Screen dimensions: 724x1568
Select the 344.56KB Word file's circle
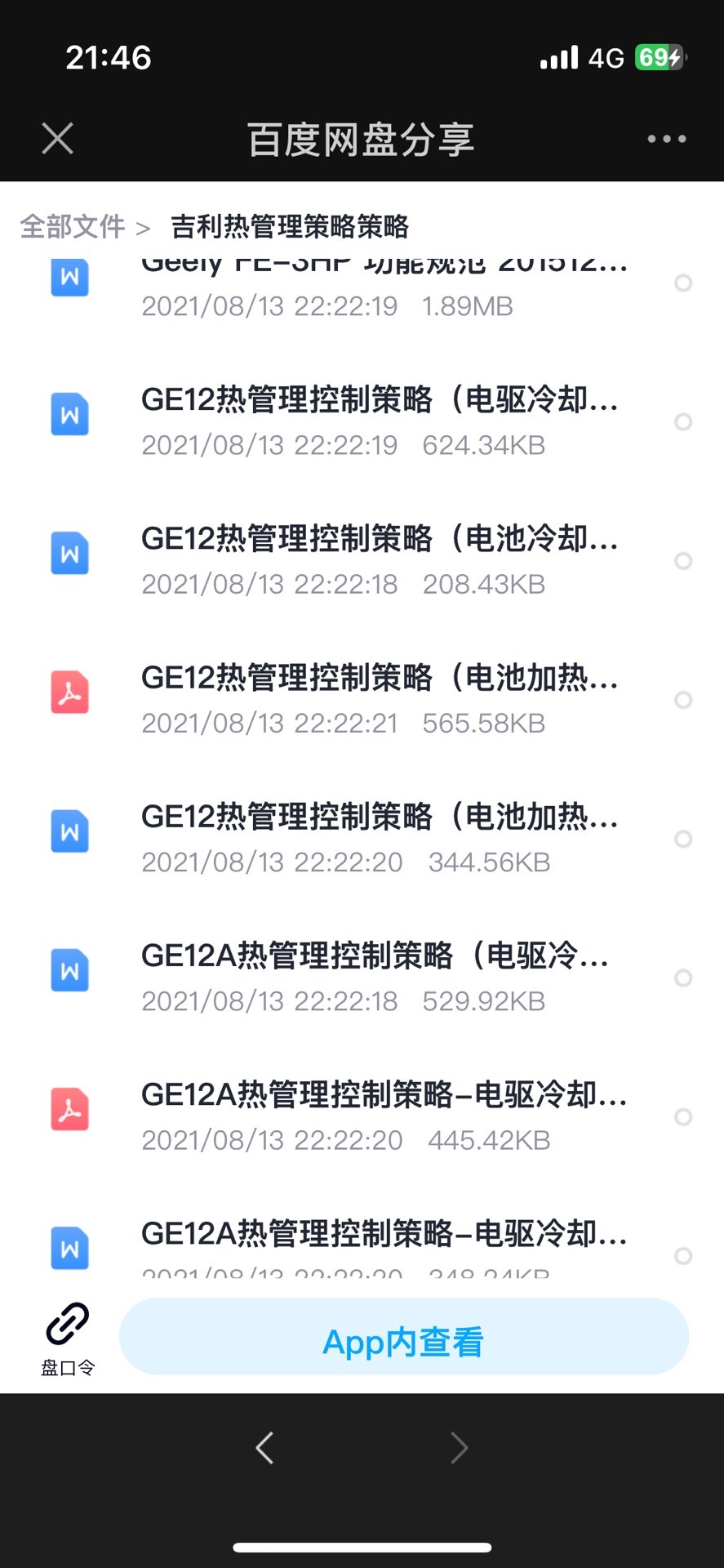click(x=683, y=839)
